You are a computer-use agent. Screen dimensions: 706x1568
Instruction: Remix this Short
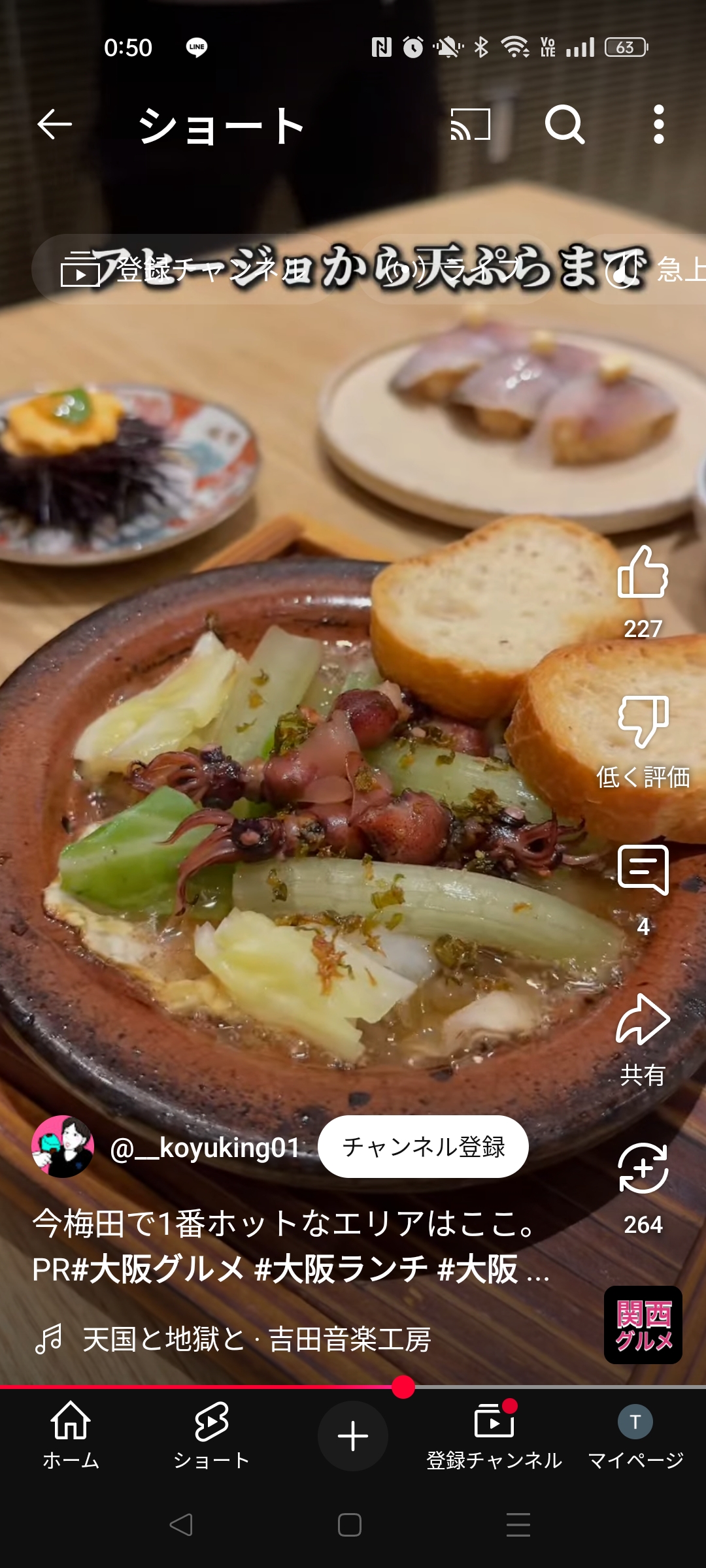[x=643, y=1169]
